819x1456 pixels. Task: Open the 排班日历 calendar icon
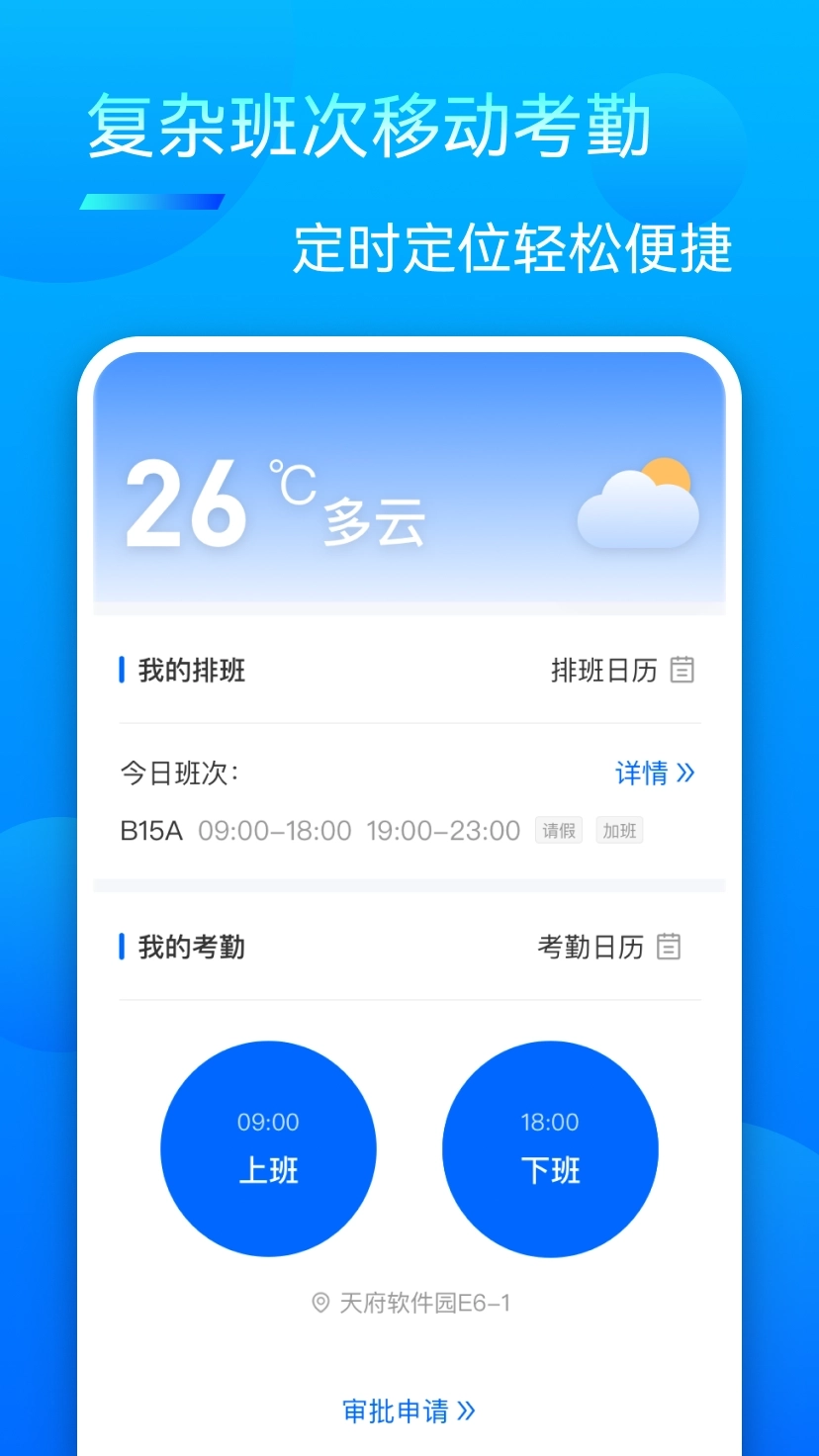tap(684, 670)
